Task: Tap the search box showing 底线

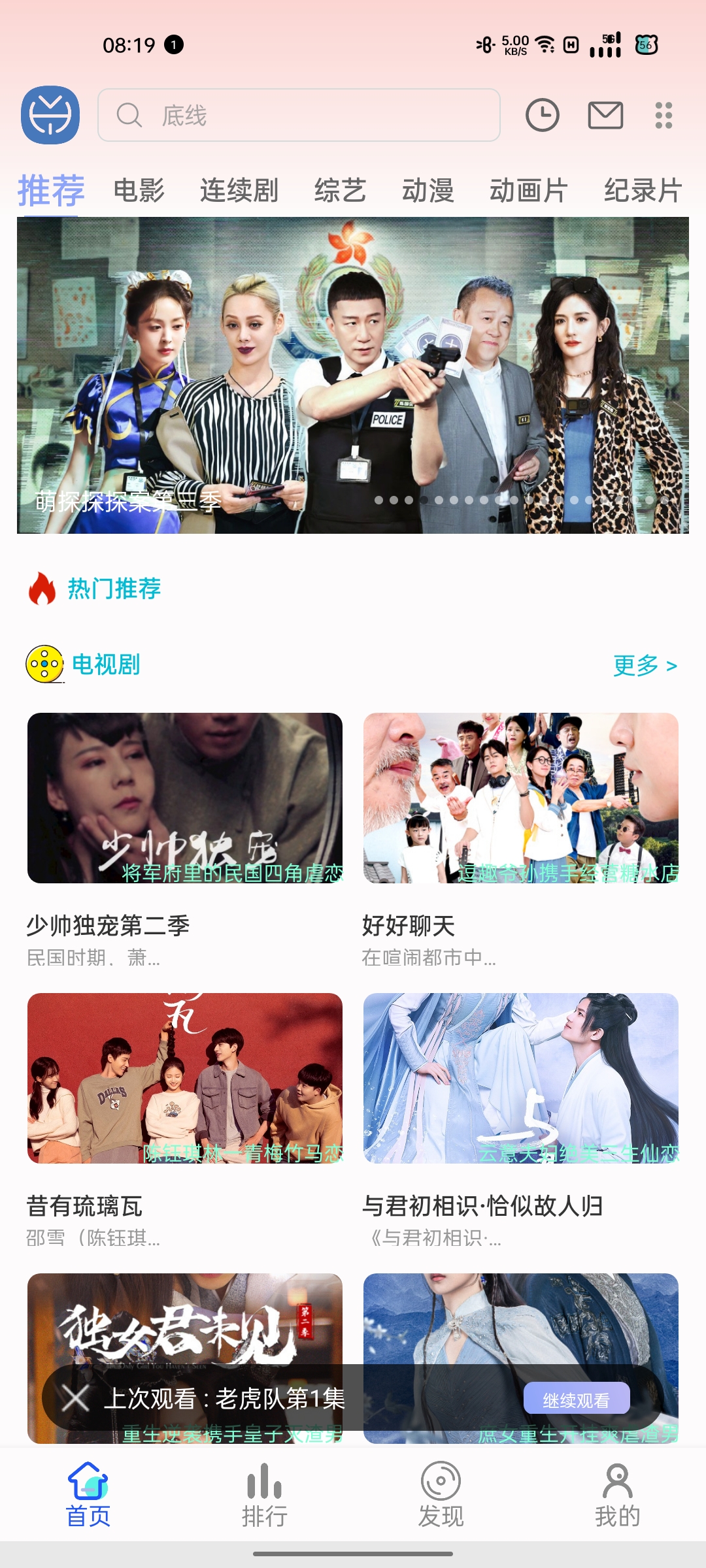Action: (299, 116)
